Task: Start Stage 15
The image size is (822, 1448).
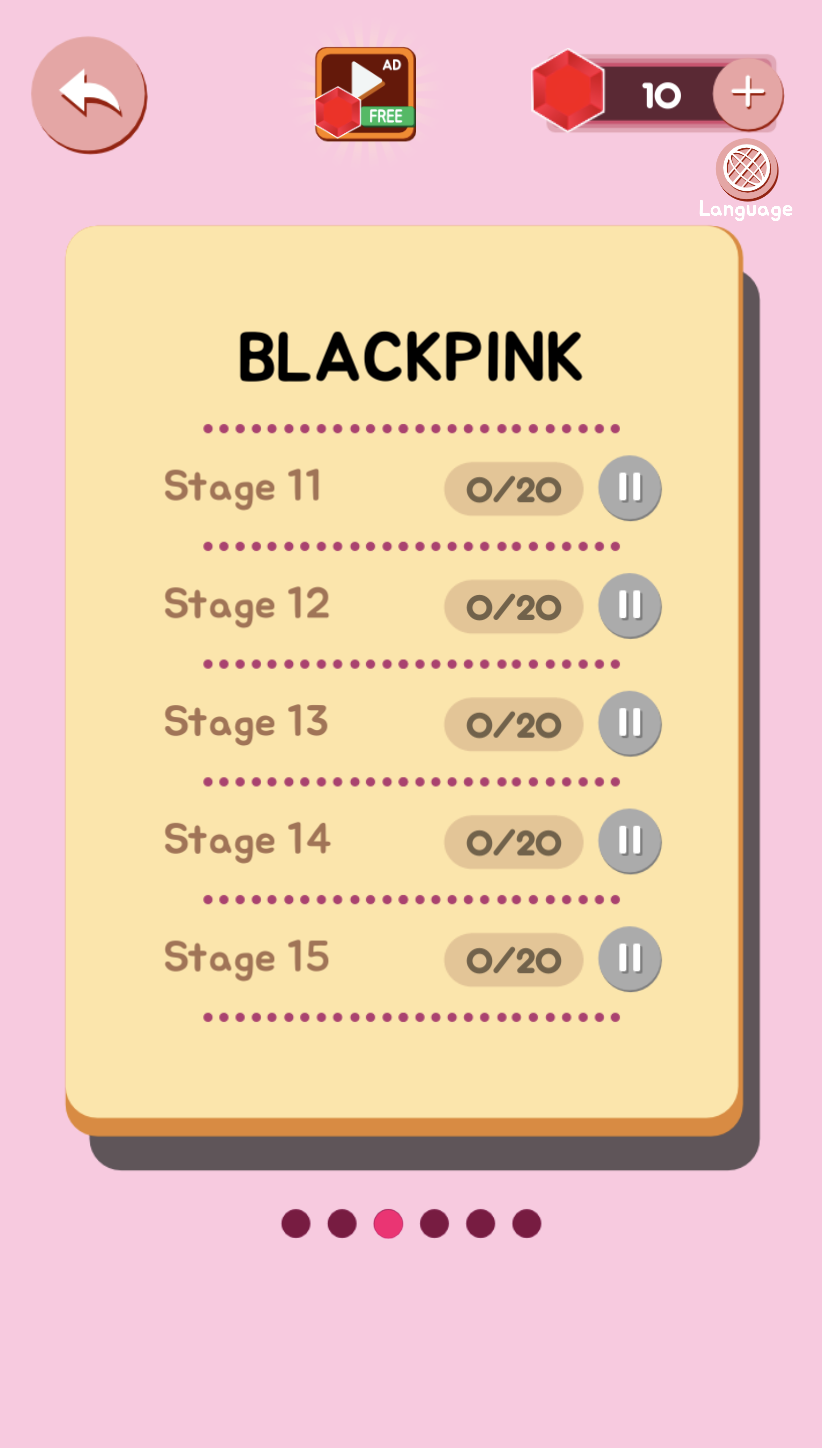Action: click(x=412, y=959)
